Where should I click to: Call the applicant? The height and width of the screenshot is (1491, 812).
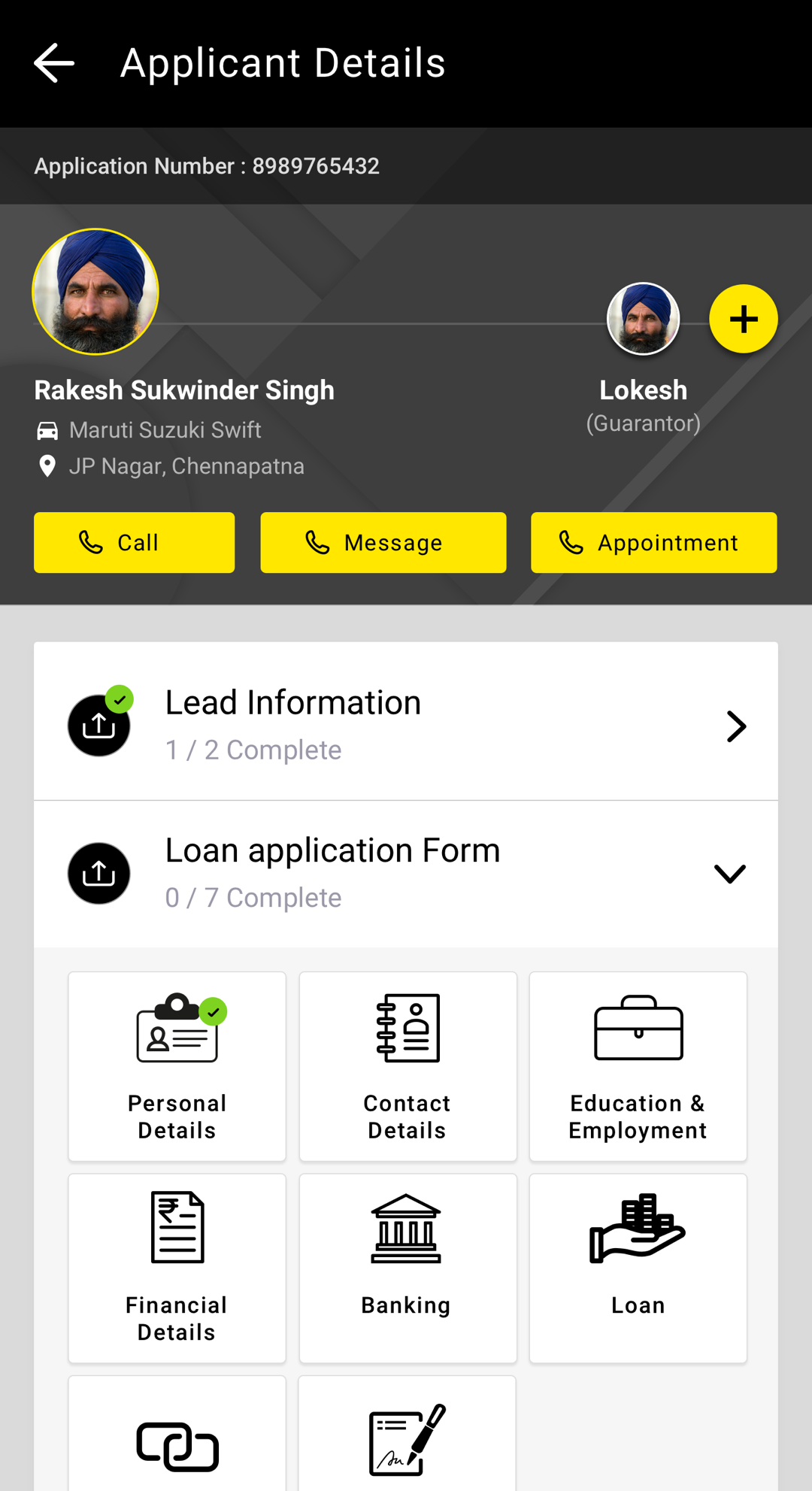[x=134, y=542]
